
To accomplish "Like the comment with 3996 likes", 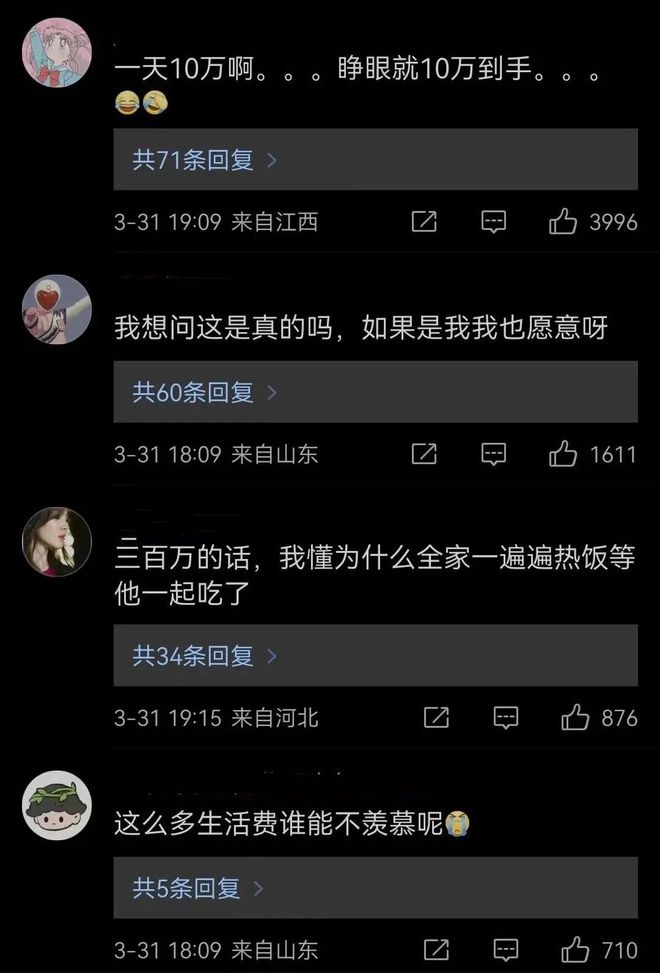I will click(563, 222).
